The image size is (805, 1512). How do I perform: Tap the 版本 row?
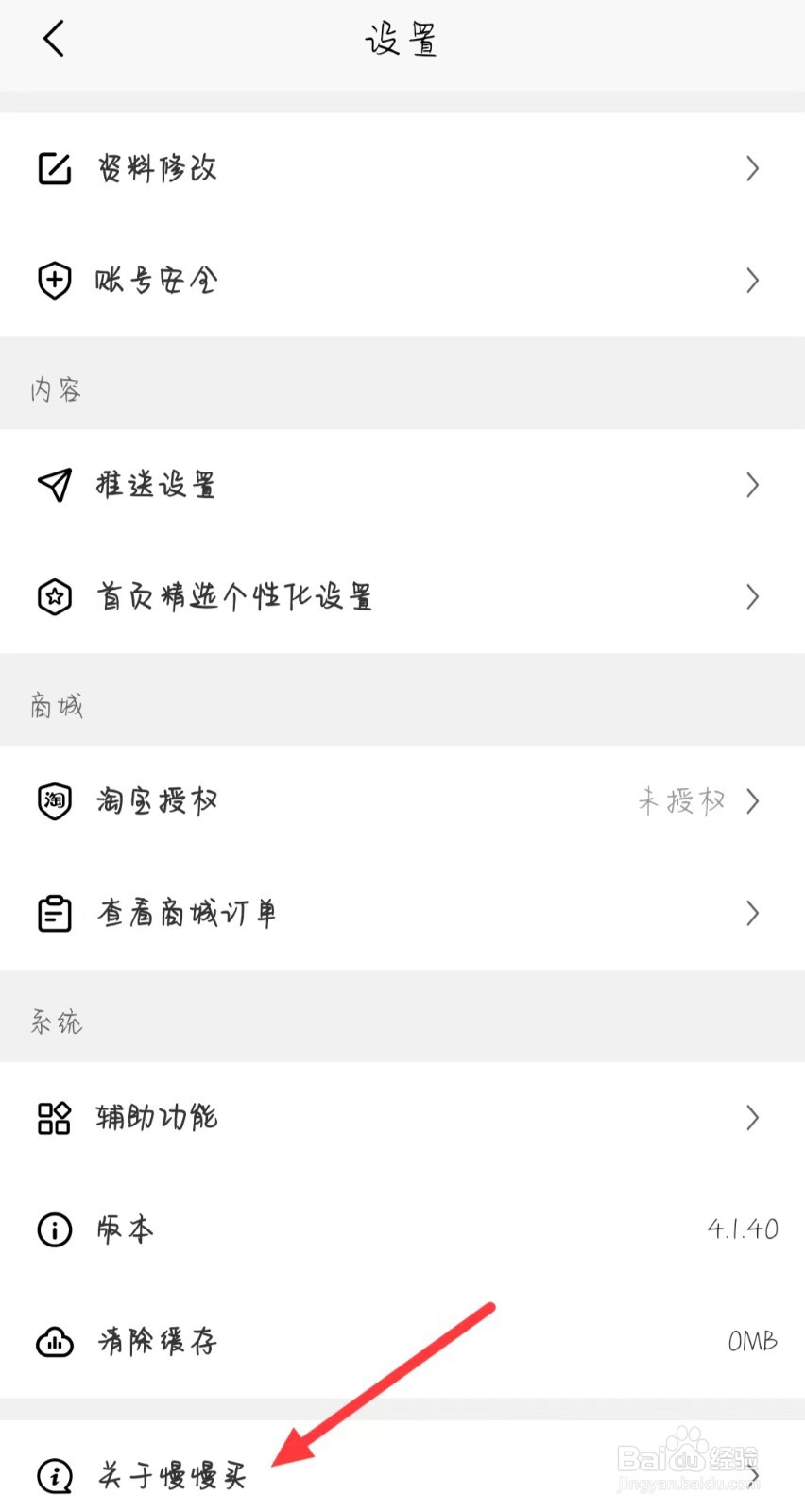402,1229
